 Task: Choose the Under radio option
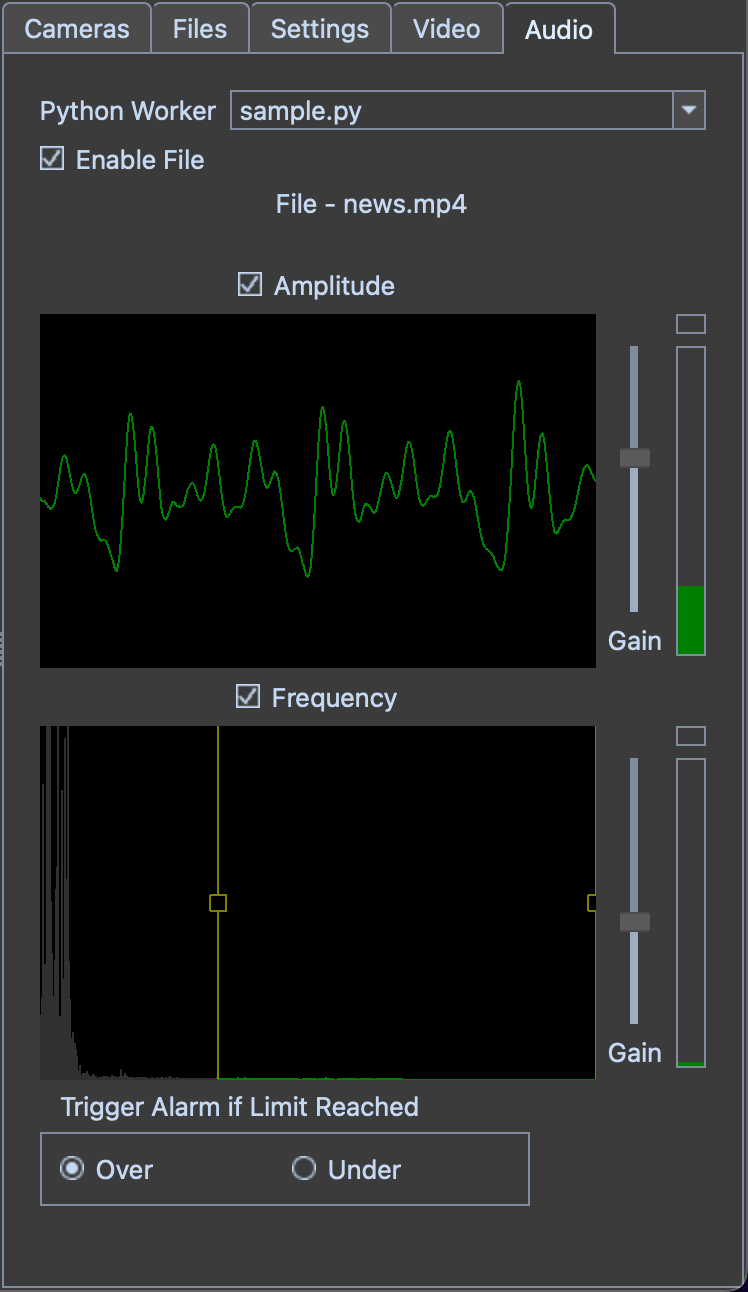pyautogui.click(x=304, y=1169)
